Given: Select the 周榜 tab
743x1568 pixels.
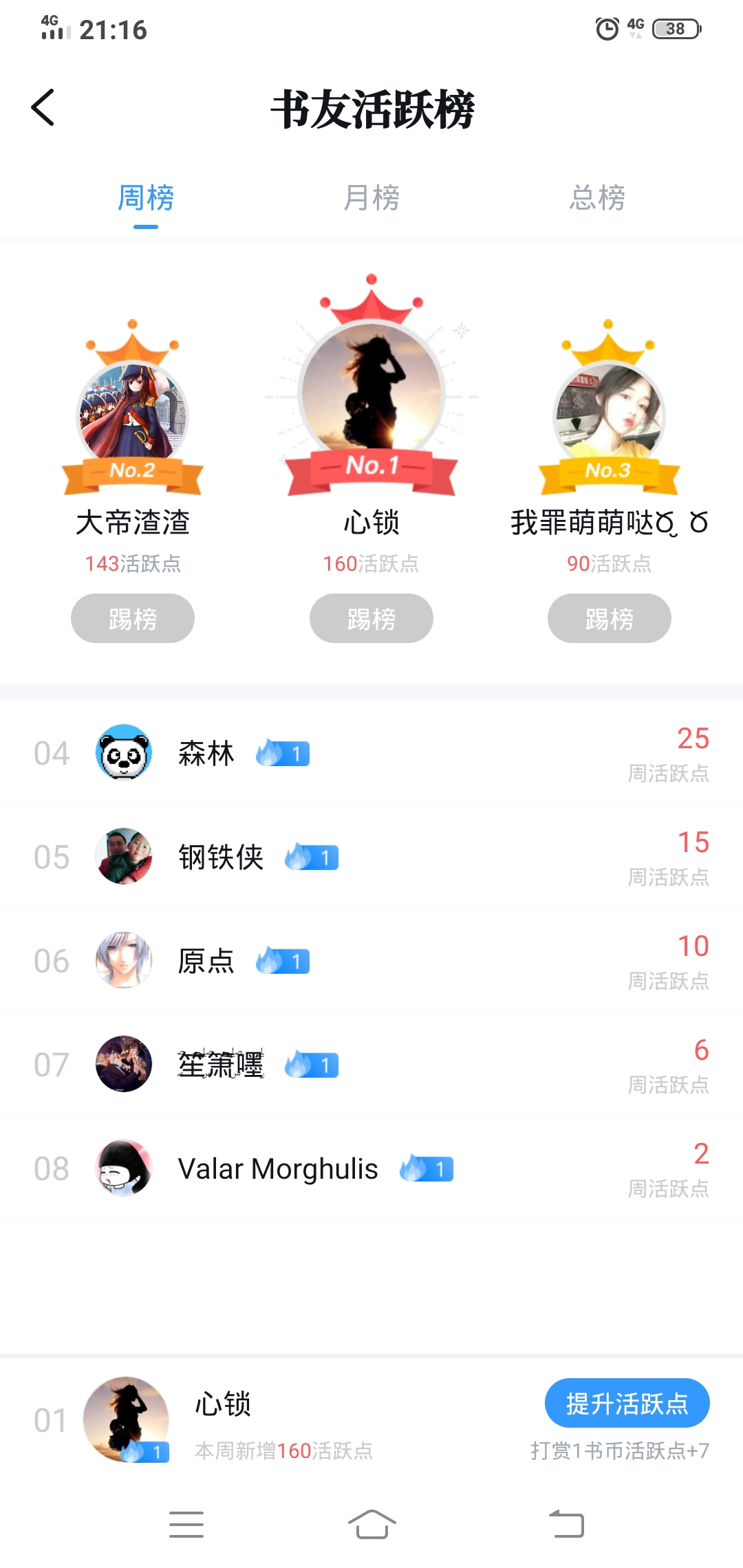Looking at the screenshot, I should click(146, 198).
